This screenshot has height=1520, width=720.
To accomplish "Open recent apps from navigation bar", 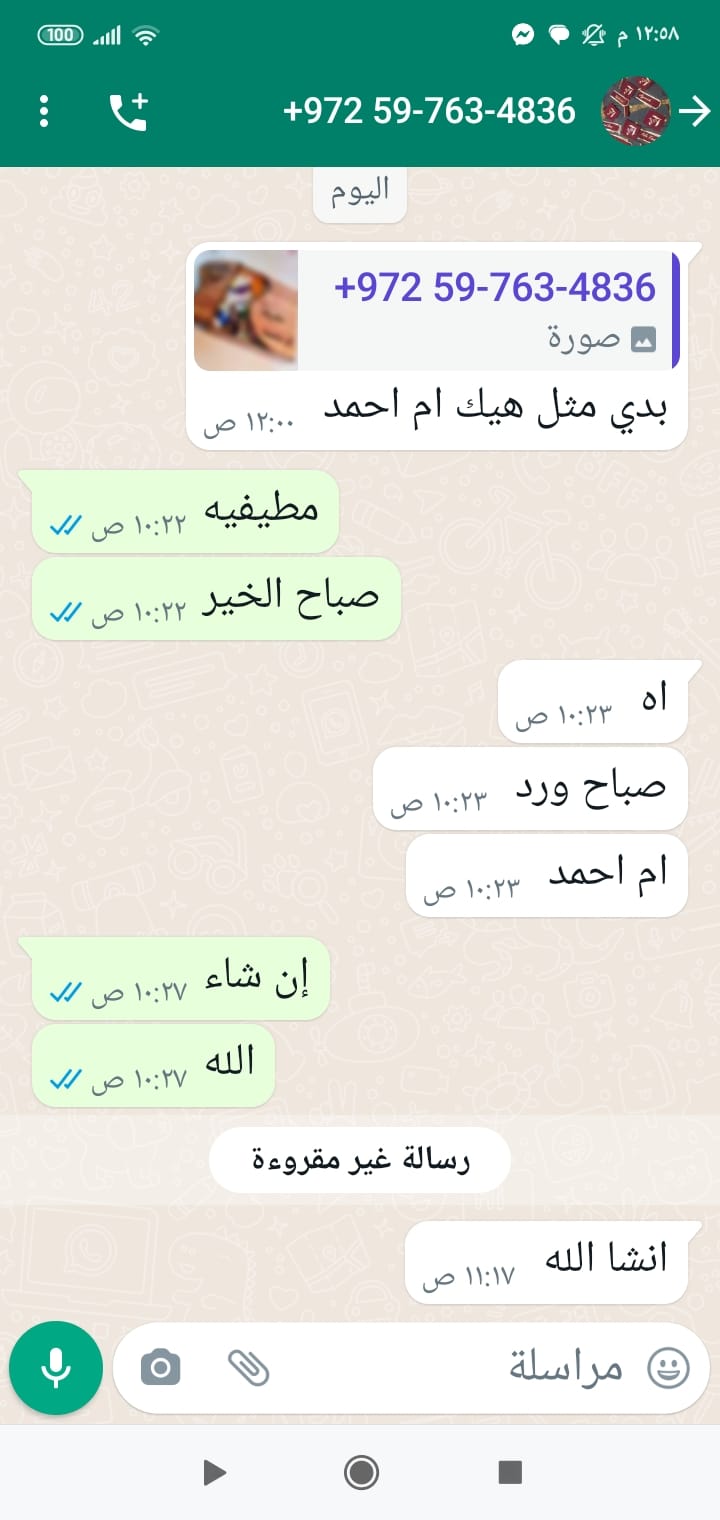I will point(510,1472).
